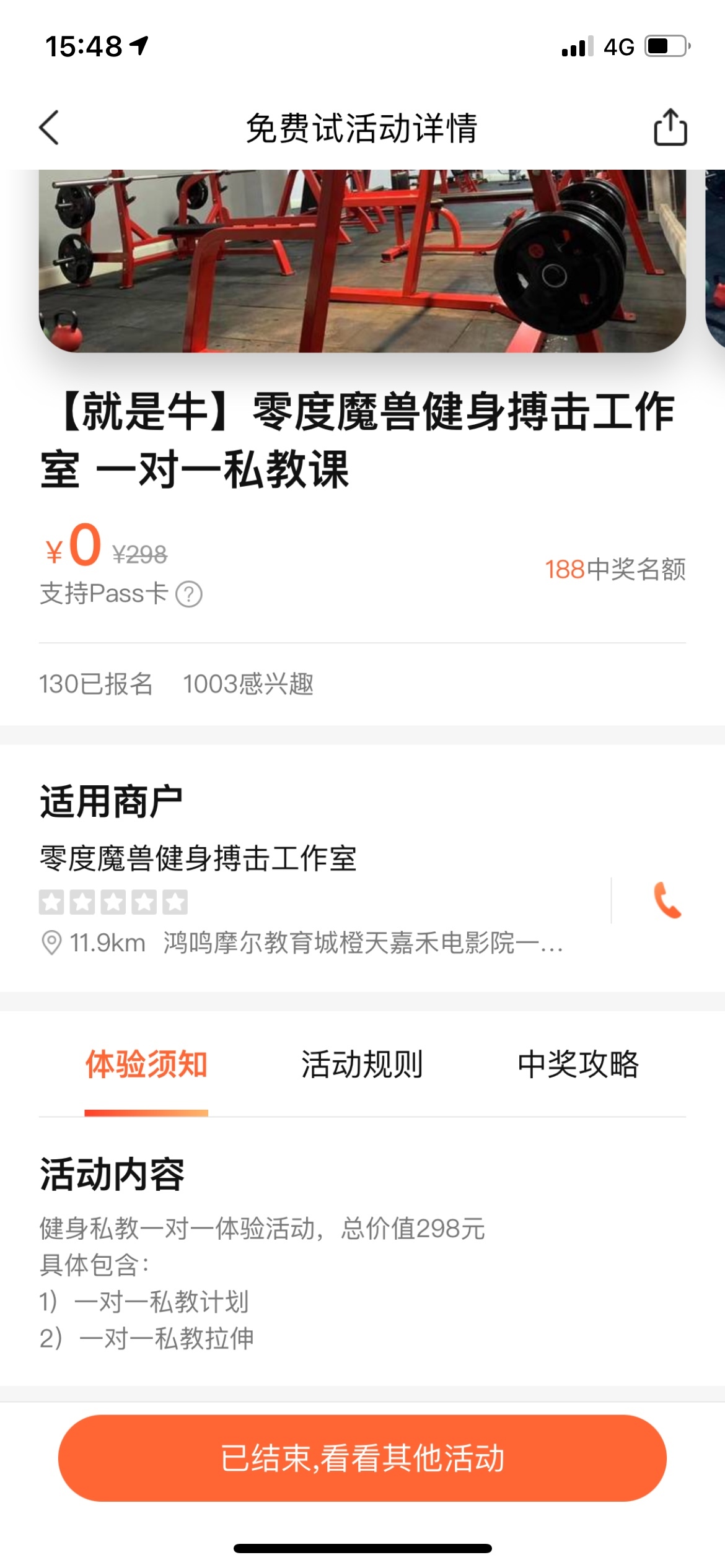Image resolution: width=725 pixels, height=1568 pixels.
Task: Open Pass卡 help question mark
Action: click(189, 595)
